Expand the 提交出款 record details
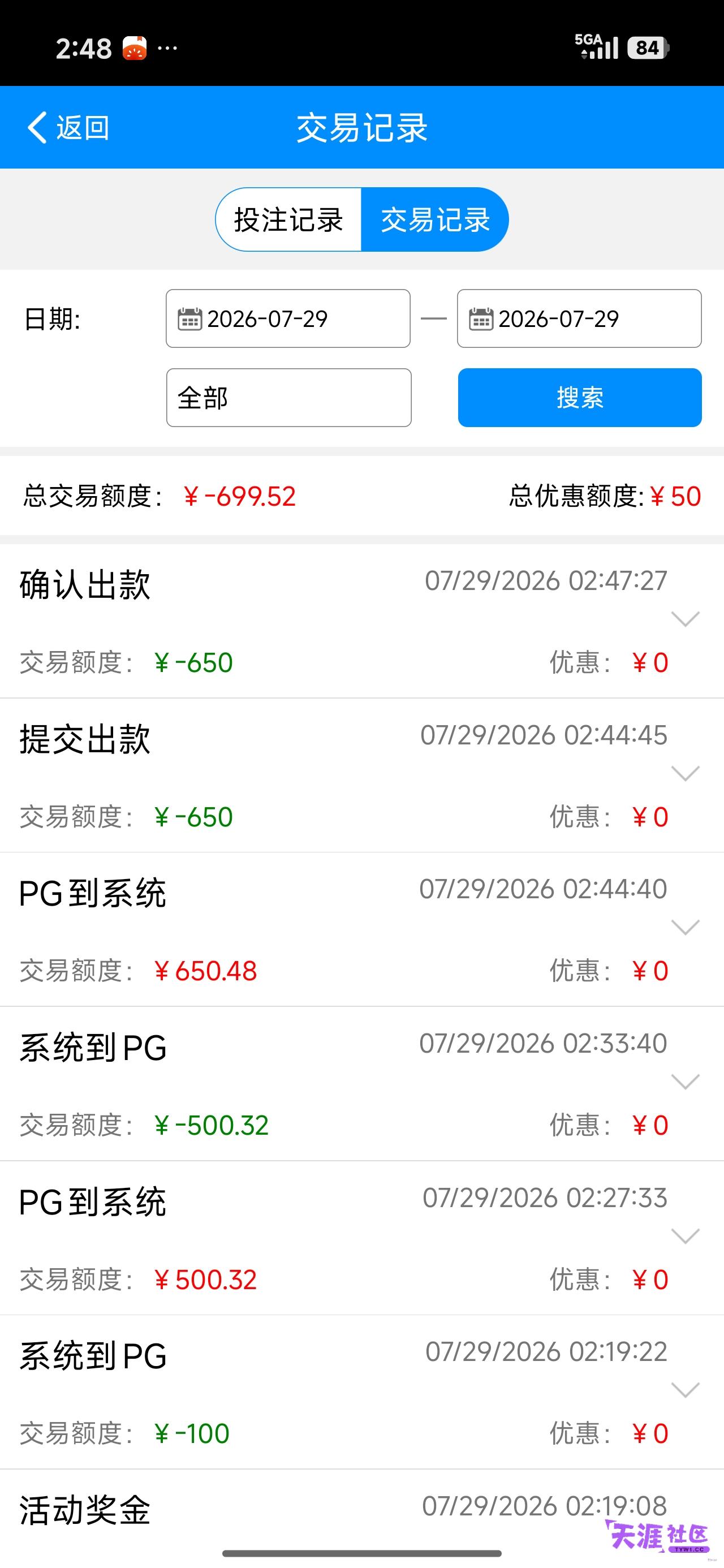The height and width of the screenshot is (1568, 724). (x=685, y=773)
